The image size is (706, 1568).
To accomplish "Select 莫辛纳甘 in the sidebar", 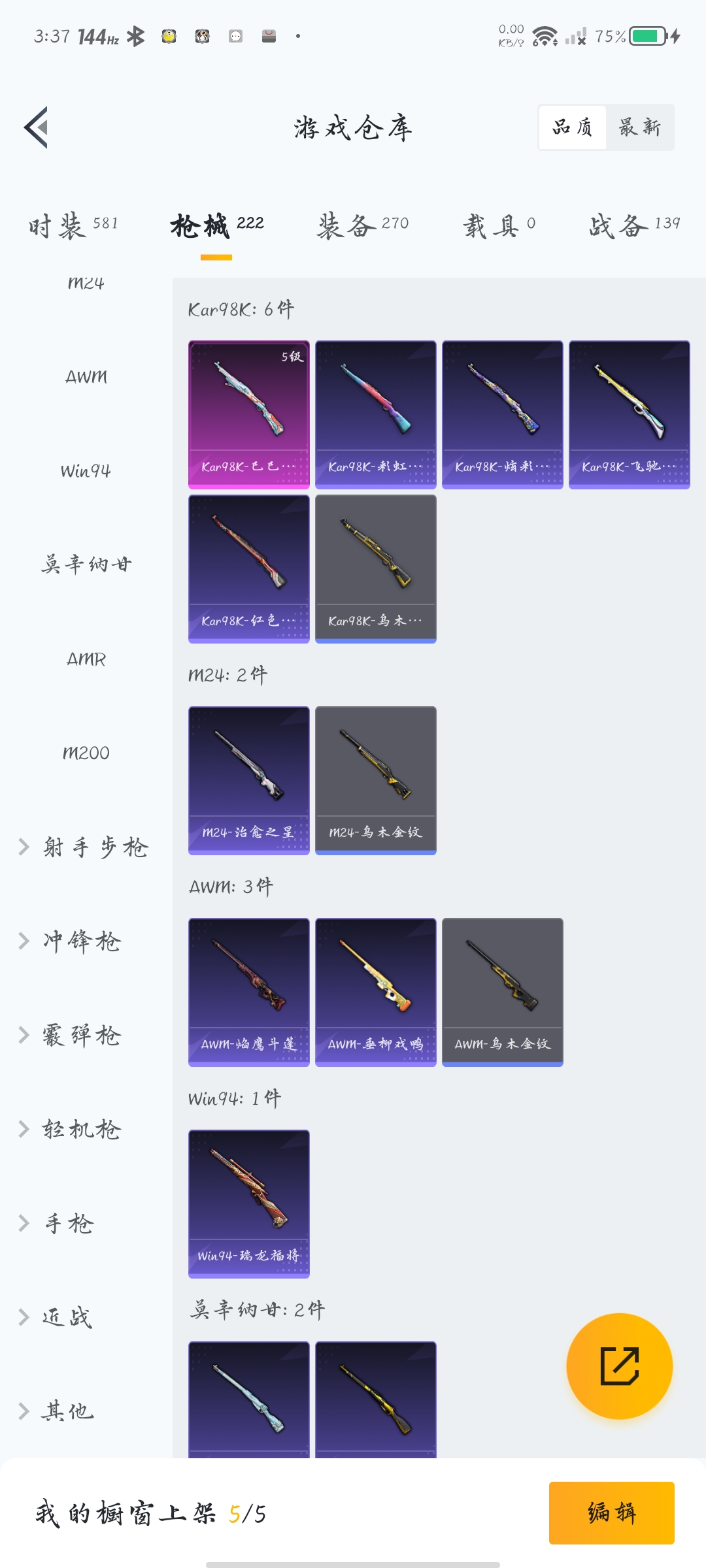I will (86, 564).
